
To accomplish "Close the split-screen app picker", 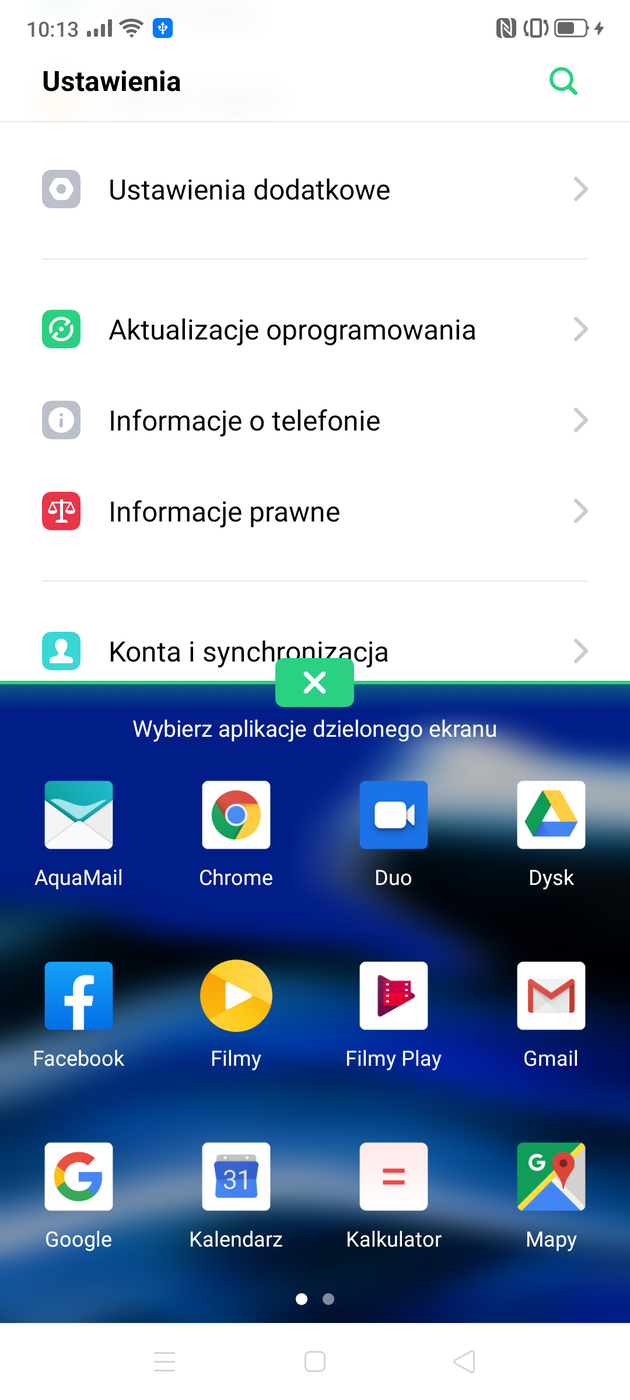I will pos(314,683).
